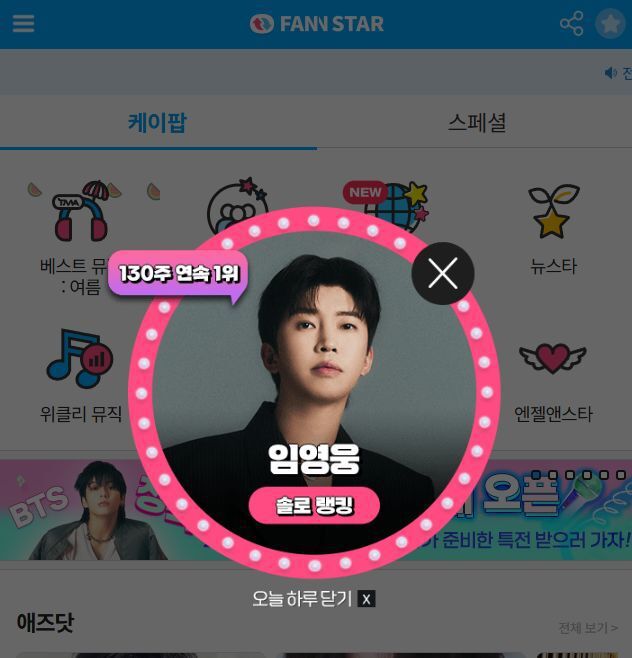Tap 오늘 하루 닫기 to hide popup today
The width and height of the screenshot is (632, 658).
click(x=313, y=598)
